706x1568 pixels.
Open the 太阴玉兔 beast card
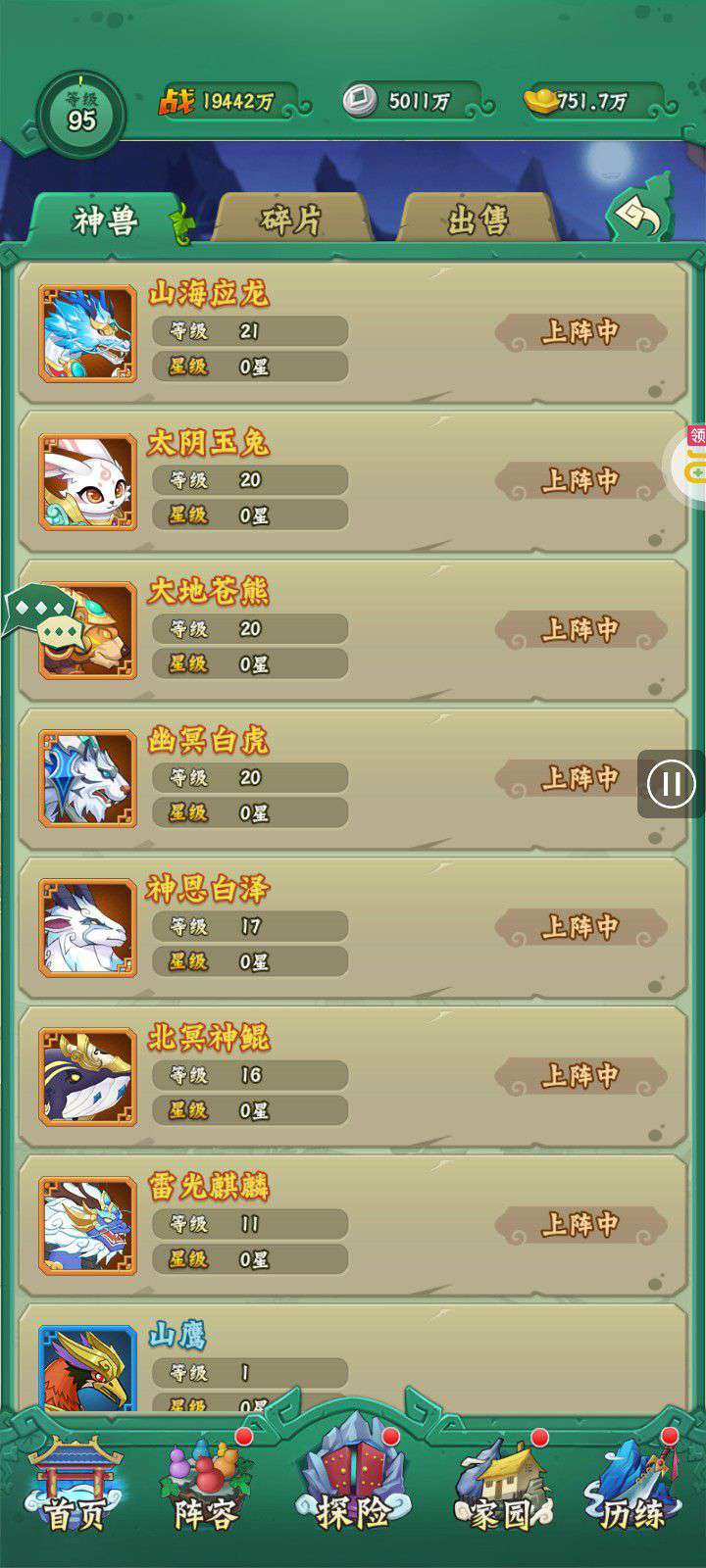point(353,482)
